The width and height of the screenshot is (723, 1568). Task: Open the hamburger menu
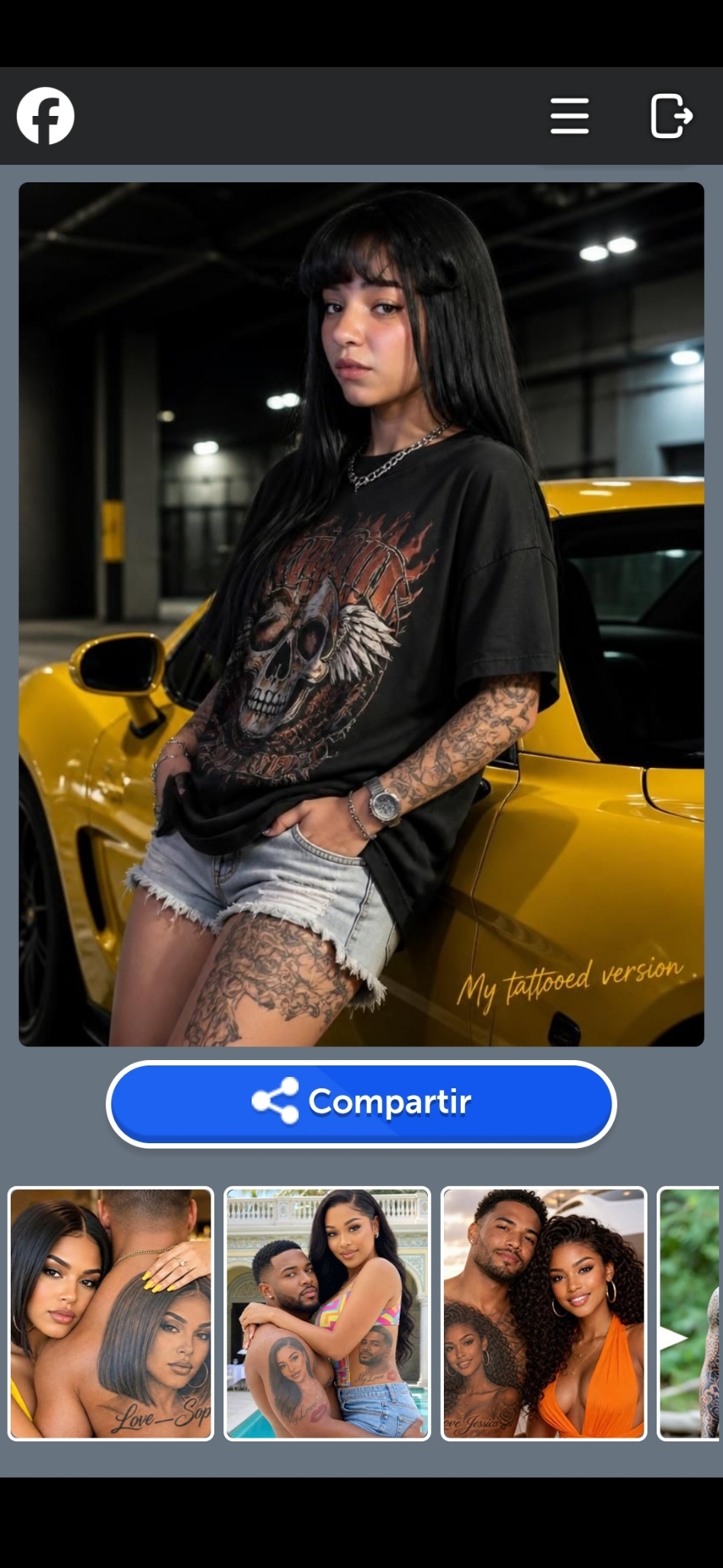(x=569, y=116)
